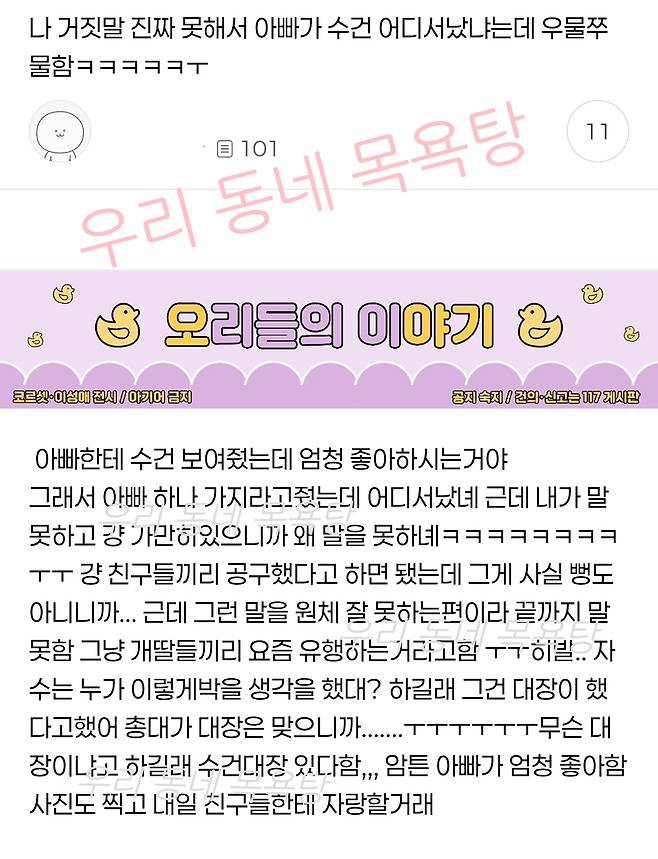The width and height of the screenshot is (658, 859).
Task: Open the post author's profile avatar
Action: [x=60, y=131]
